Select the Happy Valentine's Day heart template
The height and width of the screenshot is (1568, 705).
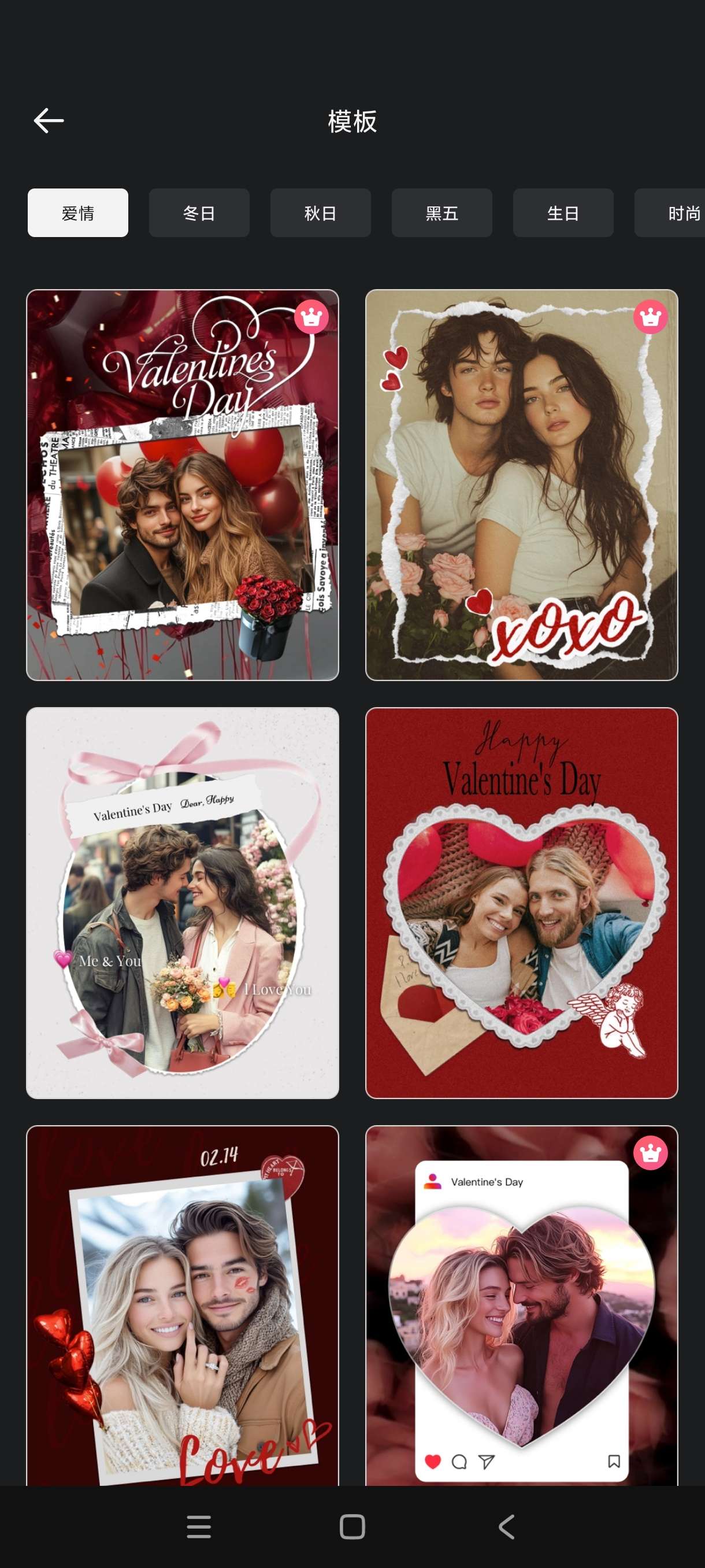521,903
